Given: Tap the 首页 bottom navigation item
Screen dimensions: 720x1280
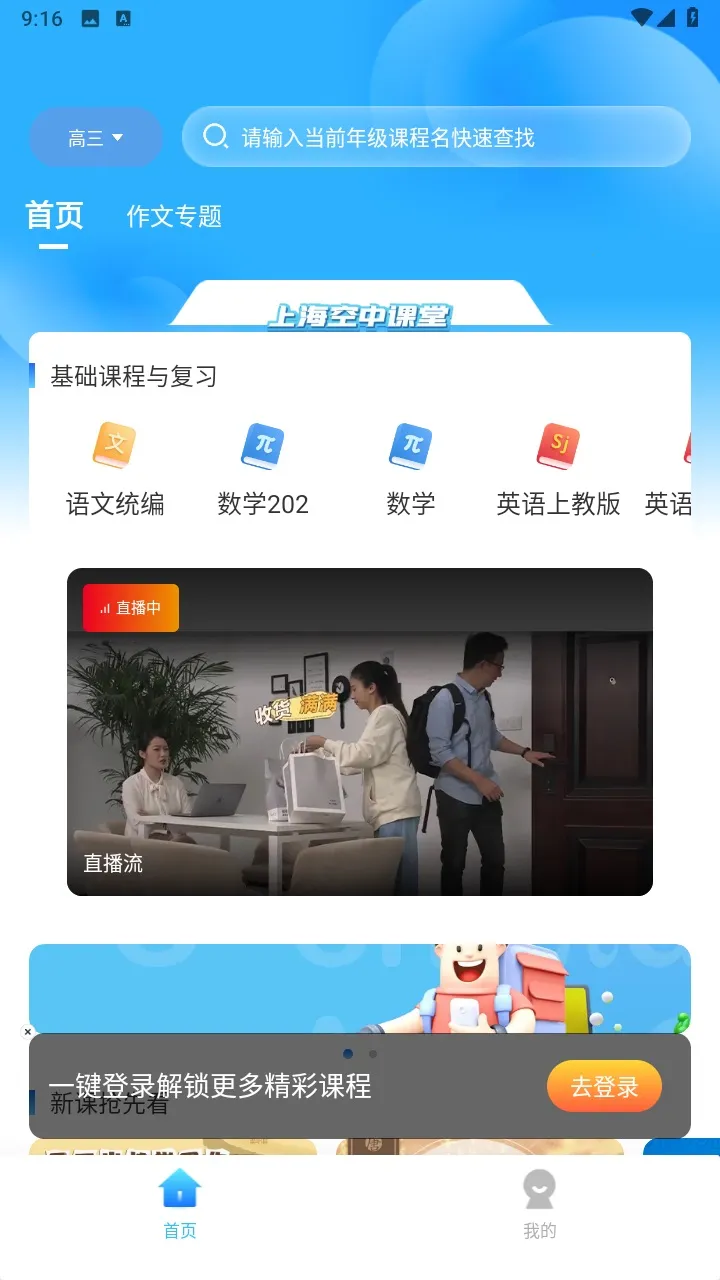Looking at the screenshot, I should [x=180, y=1204].
